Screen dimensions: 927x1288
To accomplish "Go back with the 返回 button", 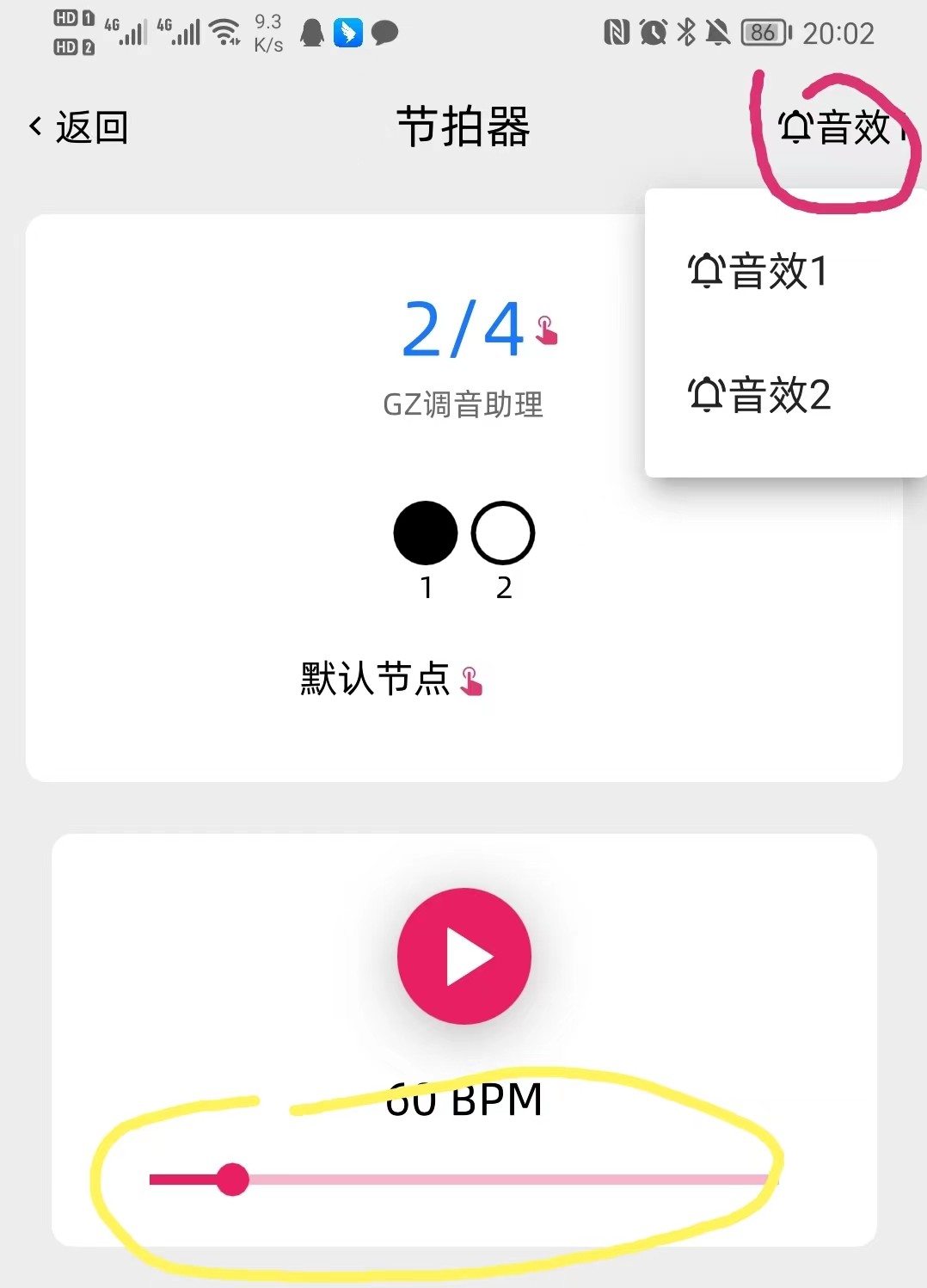I will pos(79,127).
